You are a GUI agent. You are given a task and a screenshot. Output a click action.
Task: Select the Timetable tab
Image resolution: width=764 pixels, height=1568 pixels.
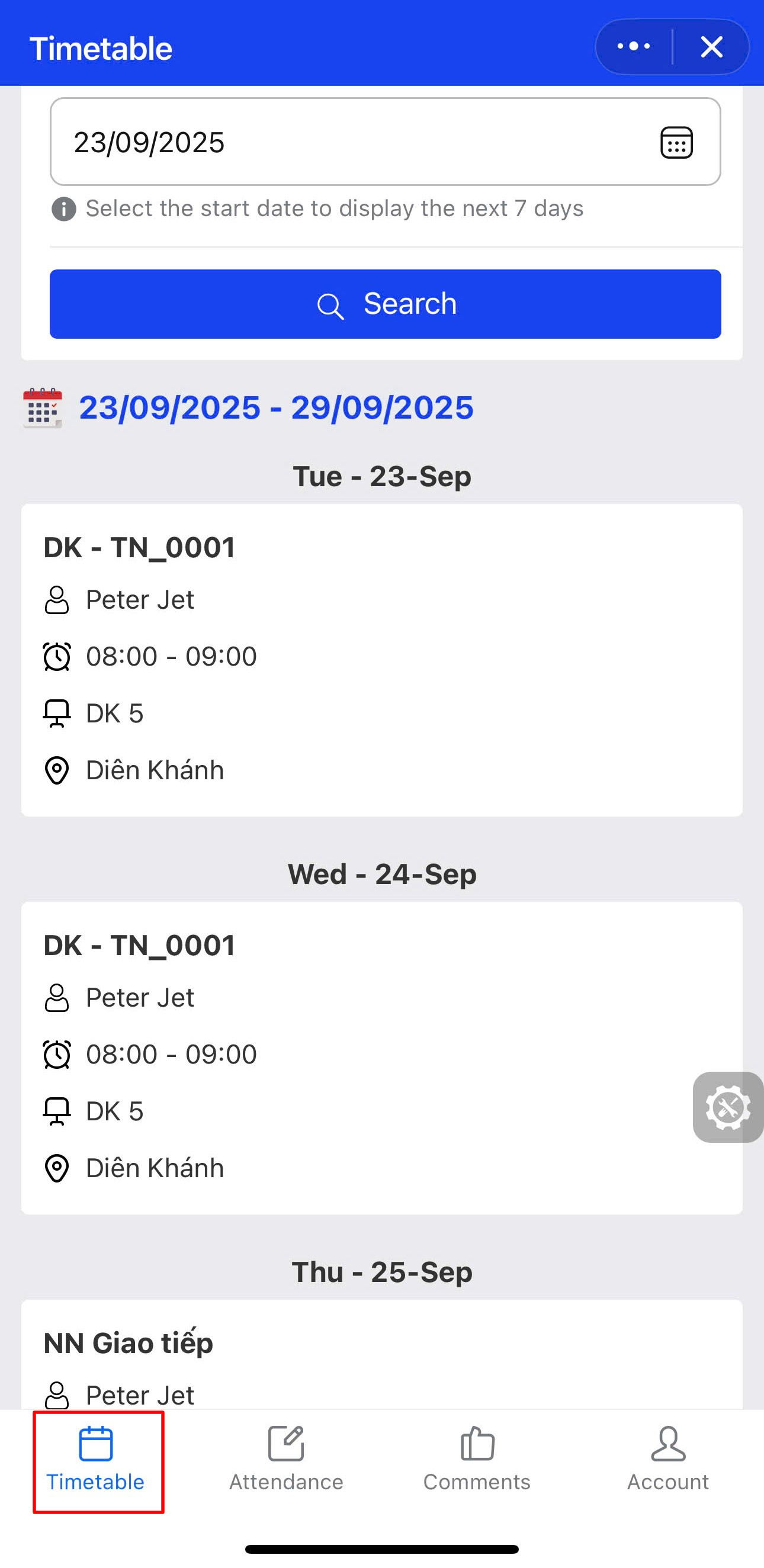click(96, 1460)
